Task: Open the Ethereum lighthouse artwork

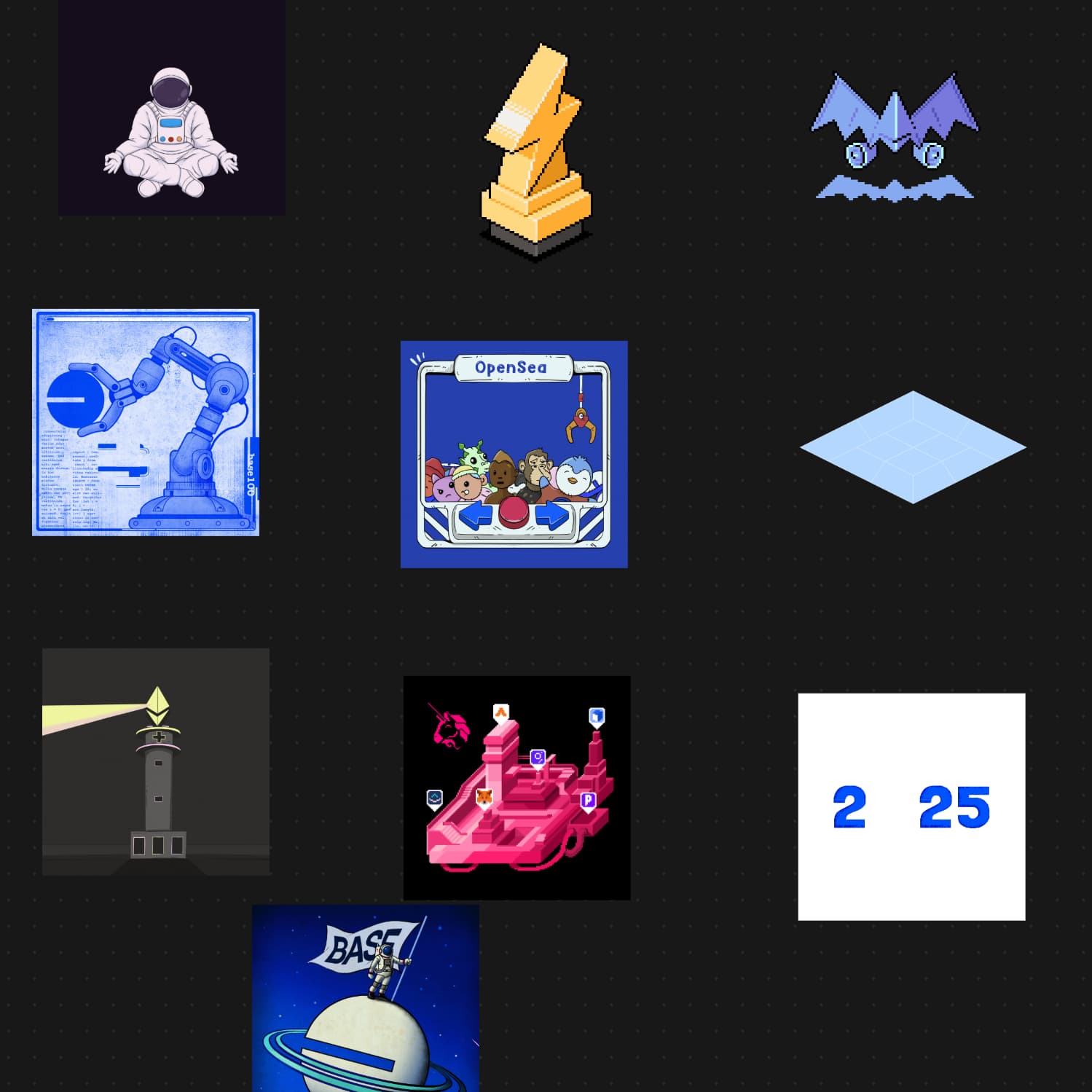Action: (156, 762)
